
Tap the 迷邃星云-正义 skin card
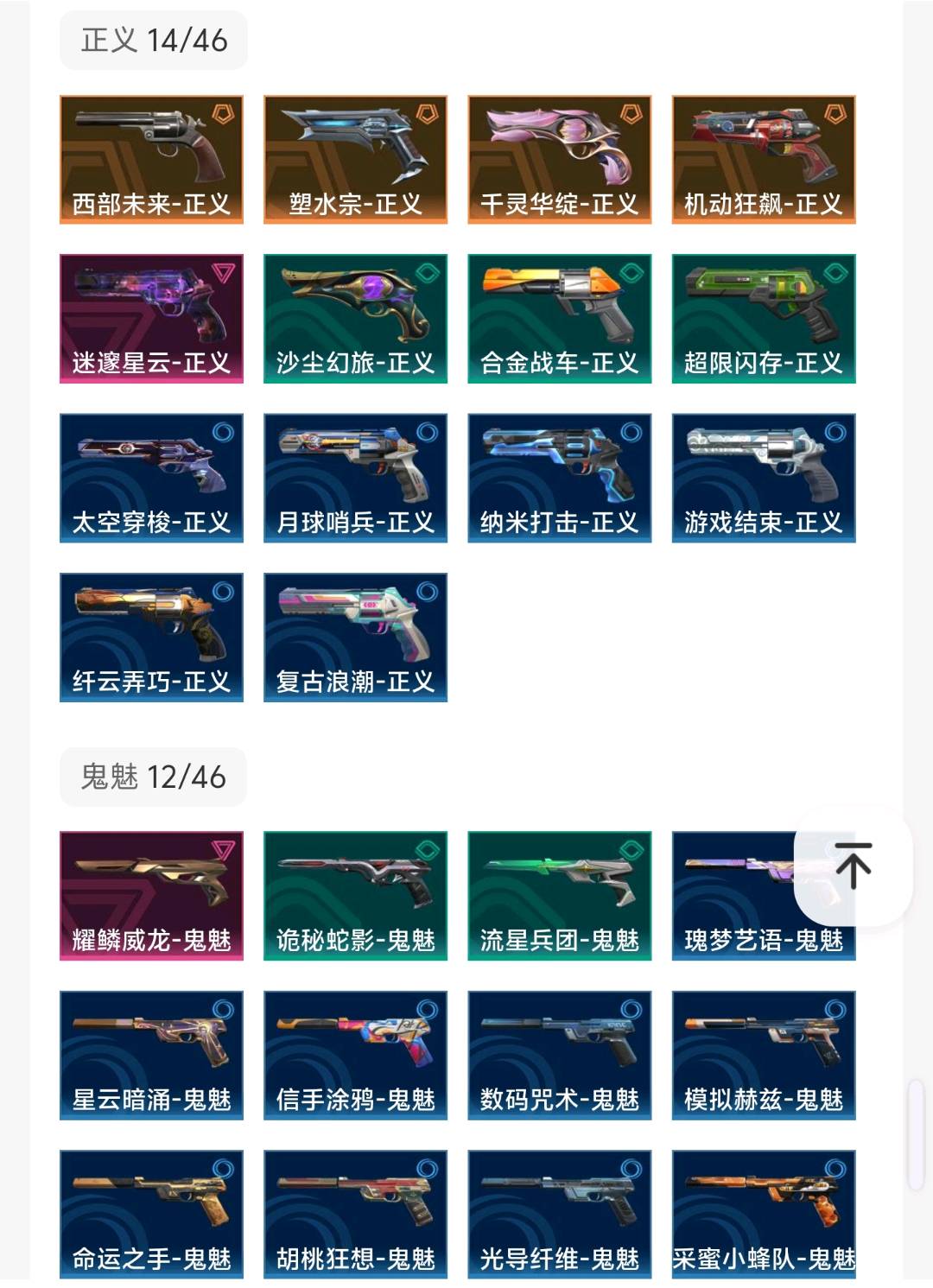point(151,318)
